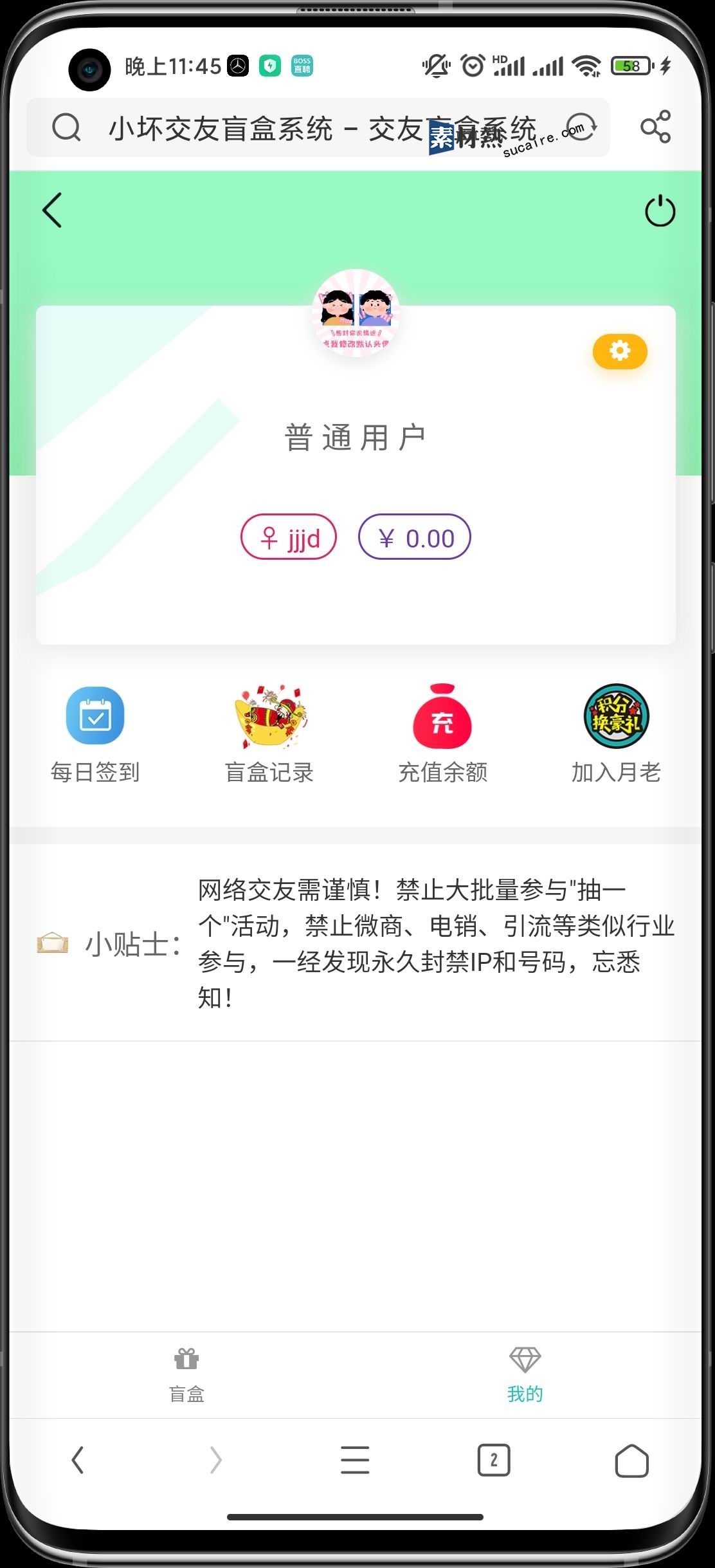The width and height of the screenshot is (715, 1568).
Task: Go back using the in-page back arrow
Action: pyautogui.click(x=53, y=210)
